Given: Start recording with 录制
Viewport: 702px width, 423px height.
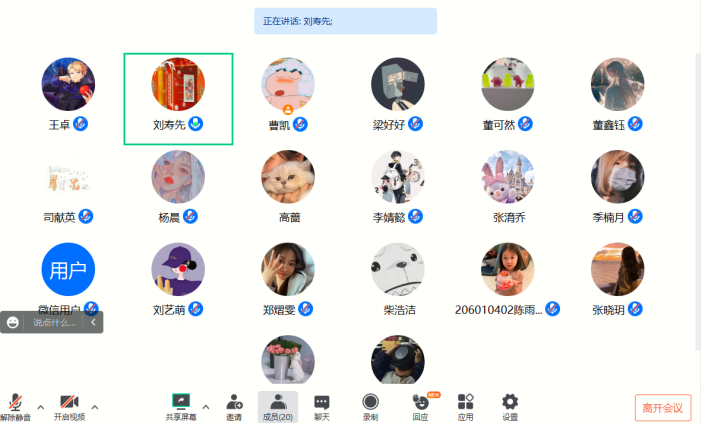Looking at the screenshot, I should click(x=370, y=405).
